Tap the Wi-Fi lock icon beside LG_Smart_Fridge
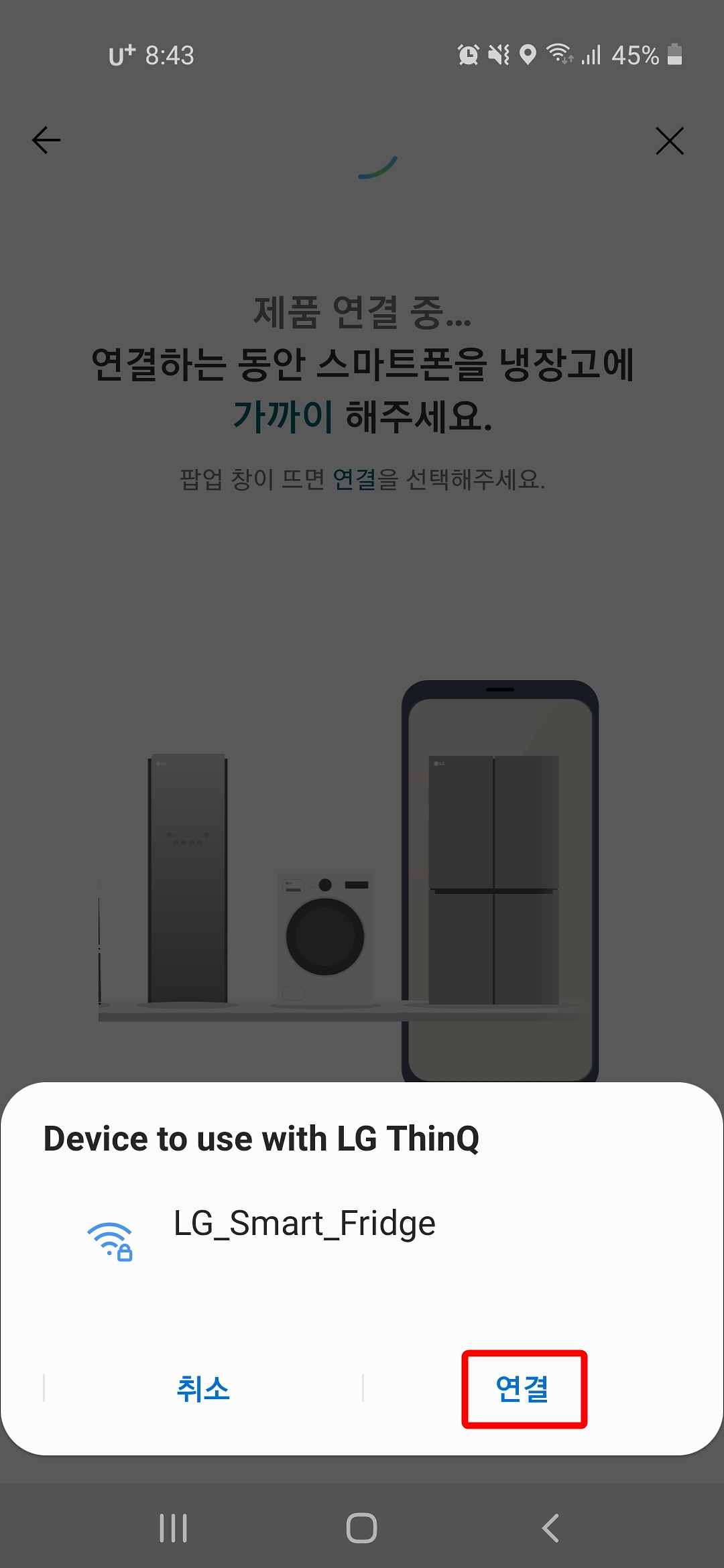The image size is (724, 1568). (109, 1238)
